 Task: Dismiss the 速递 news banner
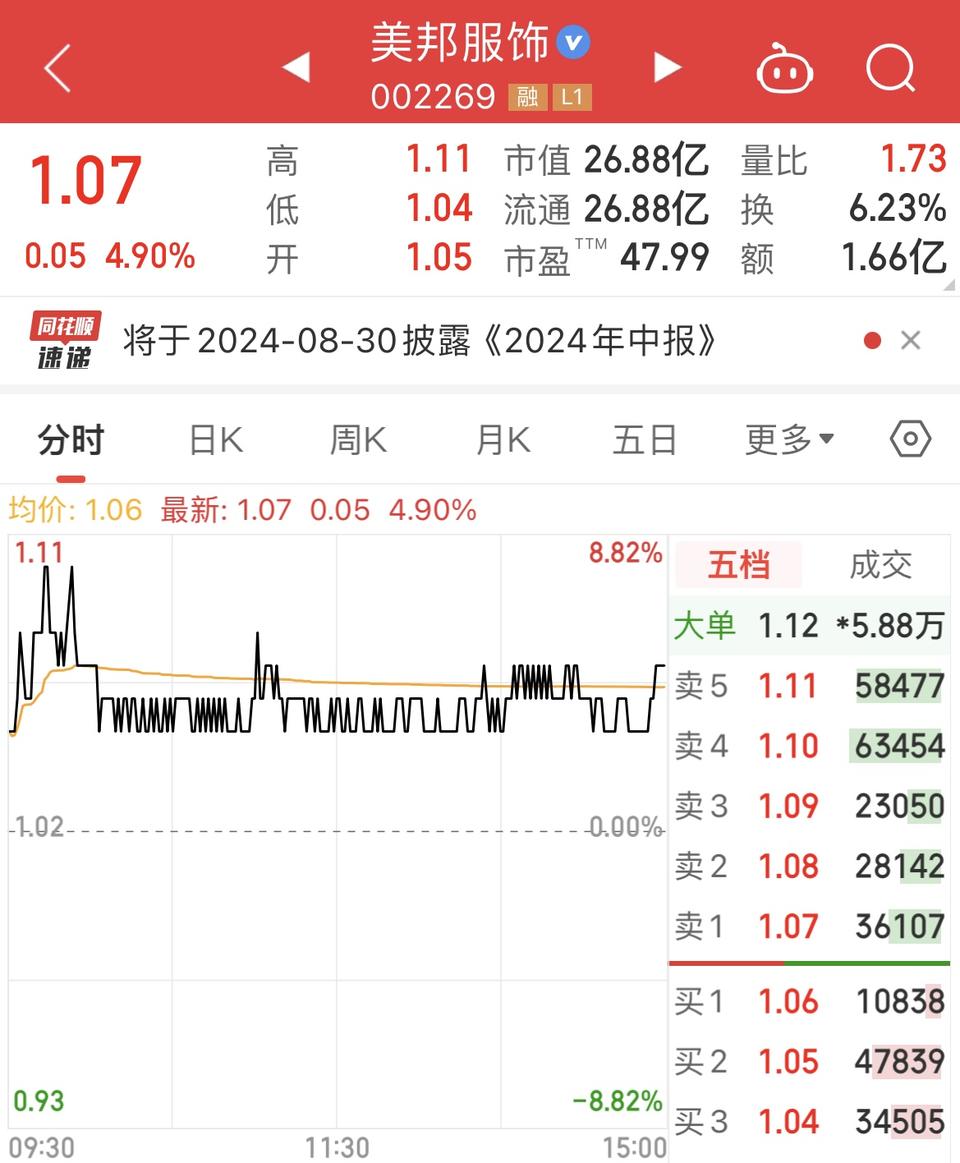pyautogui.click(x=910, y=341)
